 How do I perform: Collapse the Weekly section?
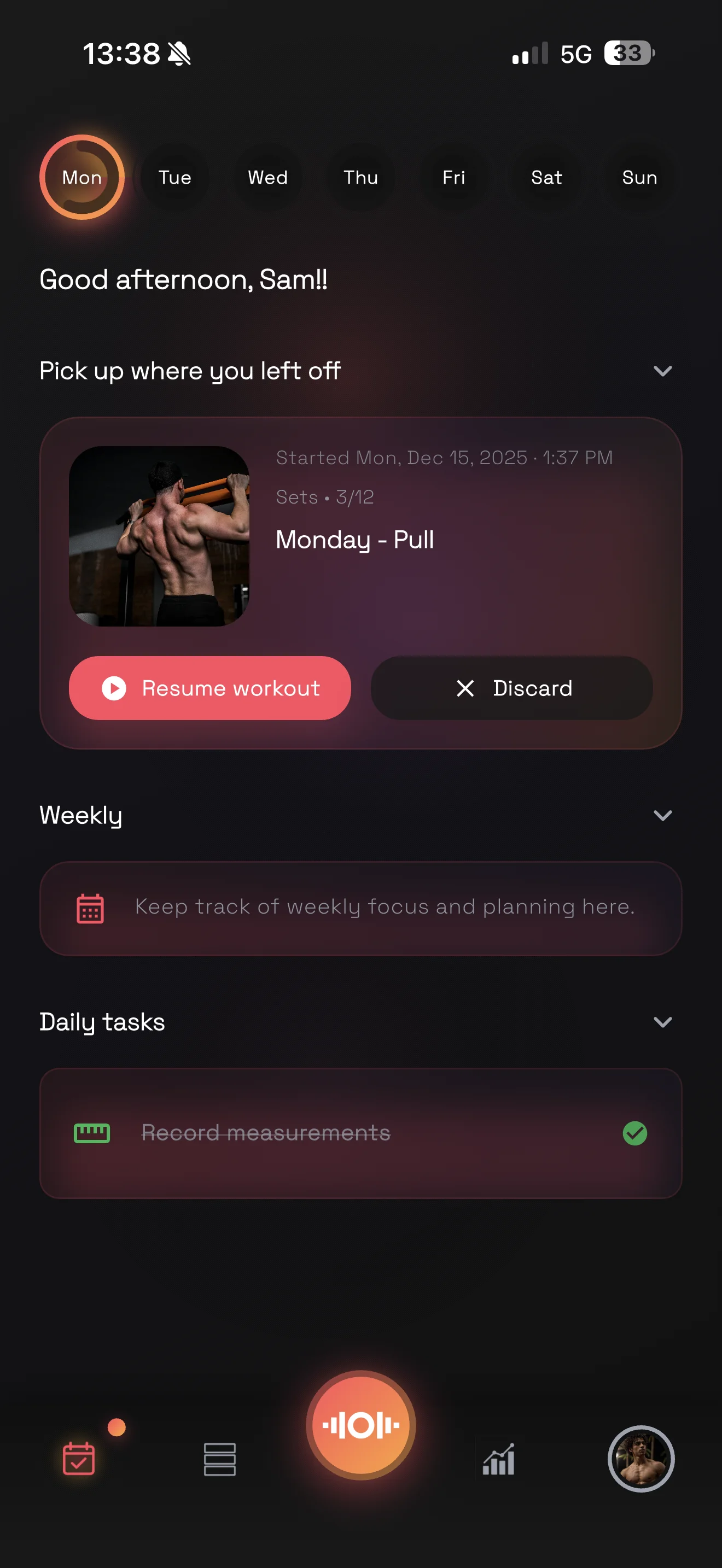pyautogui.click(x=662, y=815)
